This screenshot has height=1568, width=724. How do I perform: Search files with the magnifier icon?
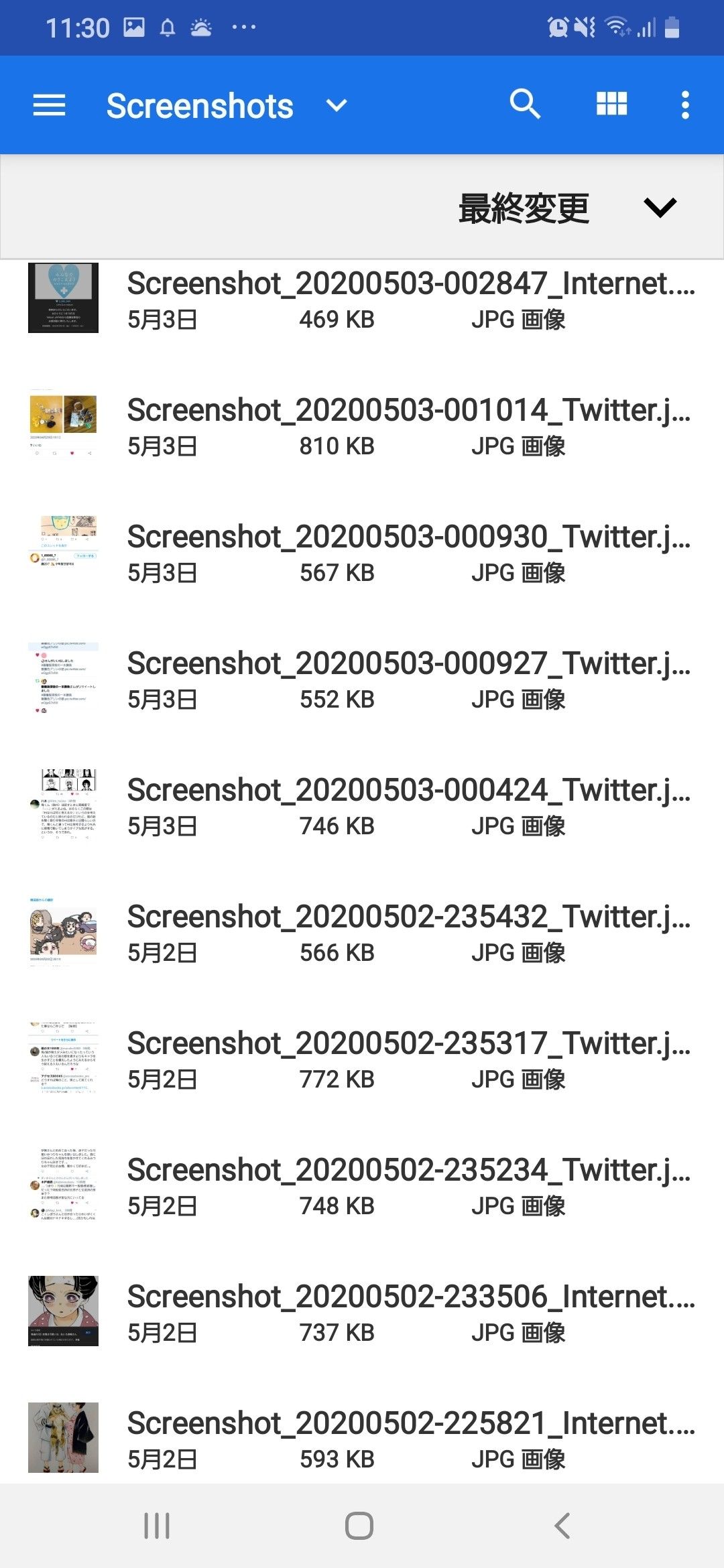(x=525, y=104)
